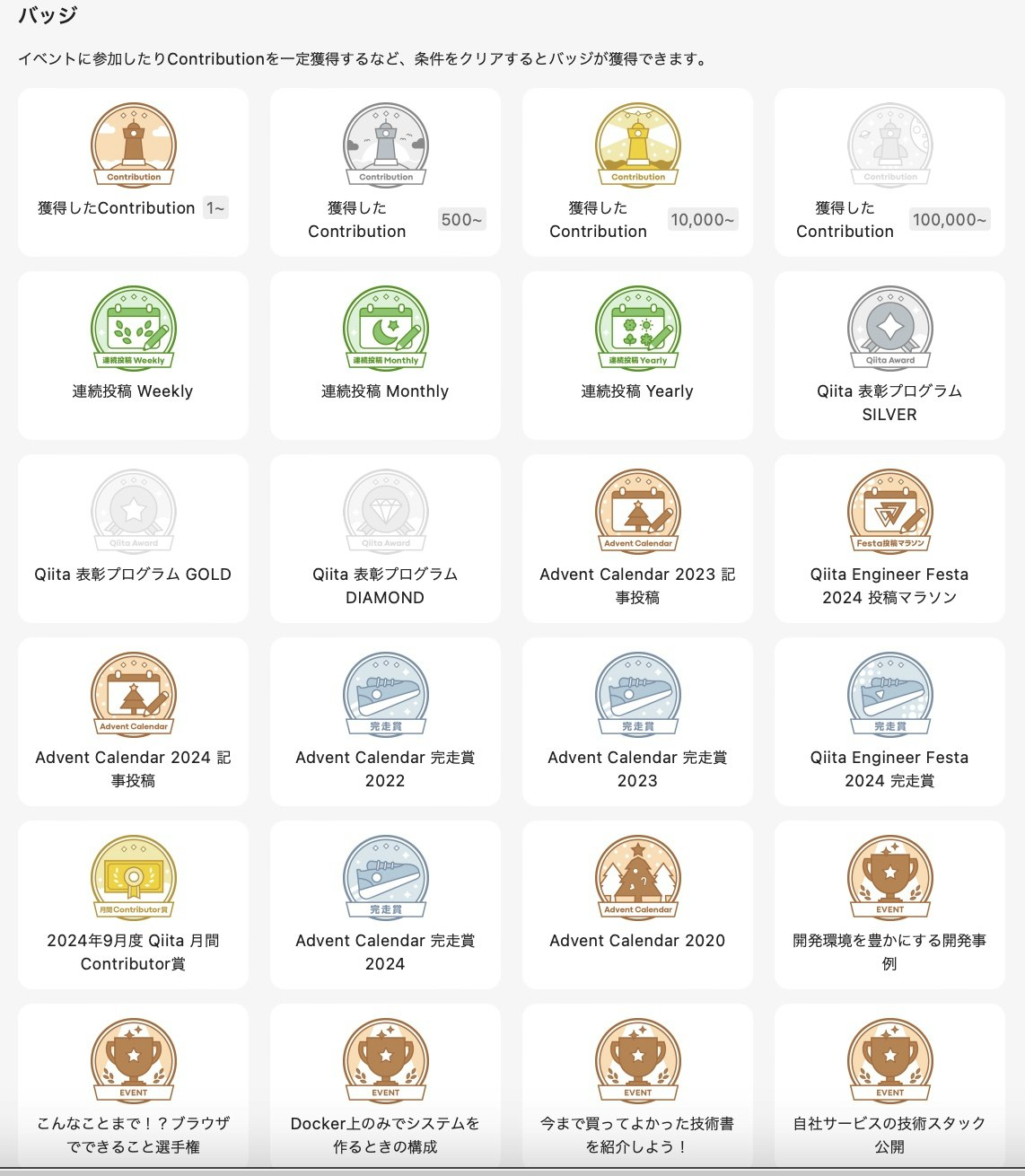Image resolution: width=1025 pixels, height=1176 pixels.
Task: Open the Contribution 500~ badge card
Action: (x=385, y=171)
